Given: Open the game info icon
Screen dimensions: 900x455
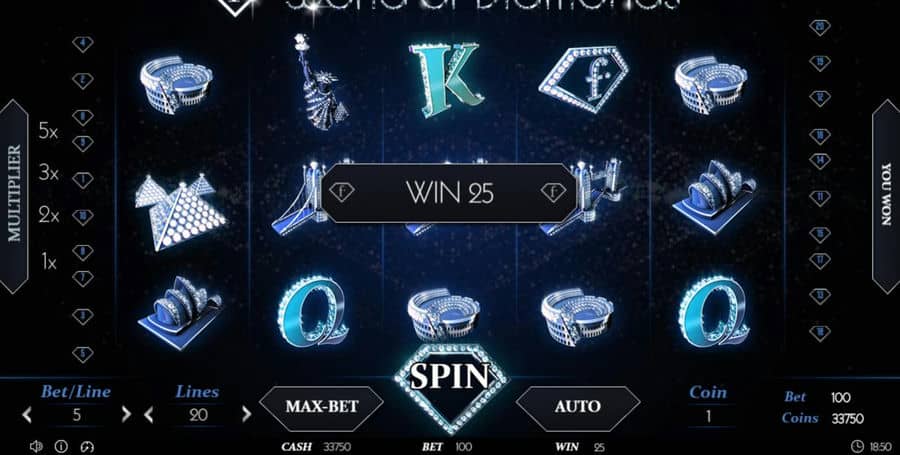Looking at the screenshot, I should tap(61, 446).
